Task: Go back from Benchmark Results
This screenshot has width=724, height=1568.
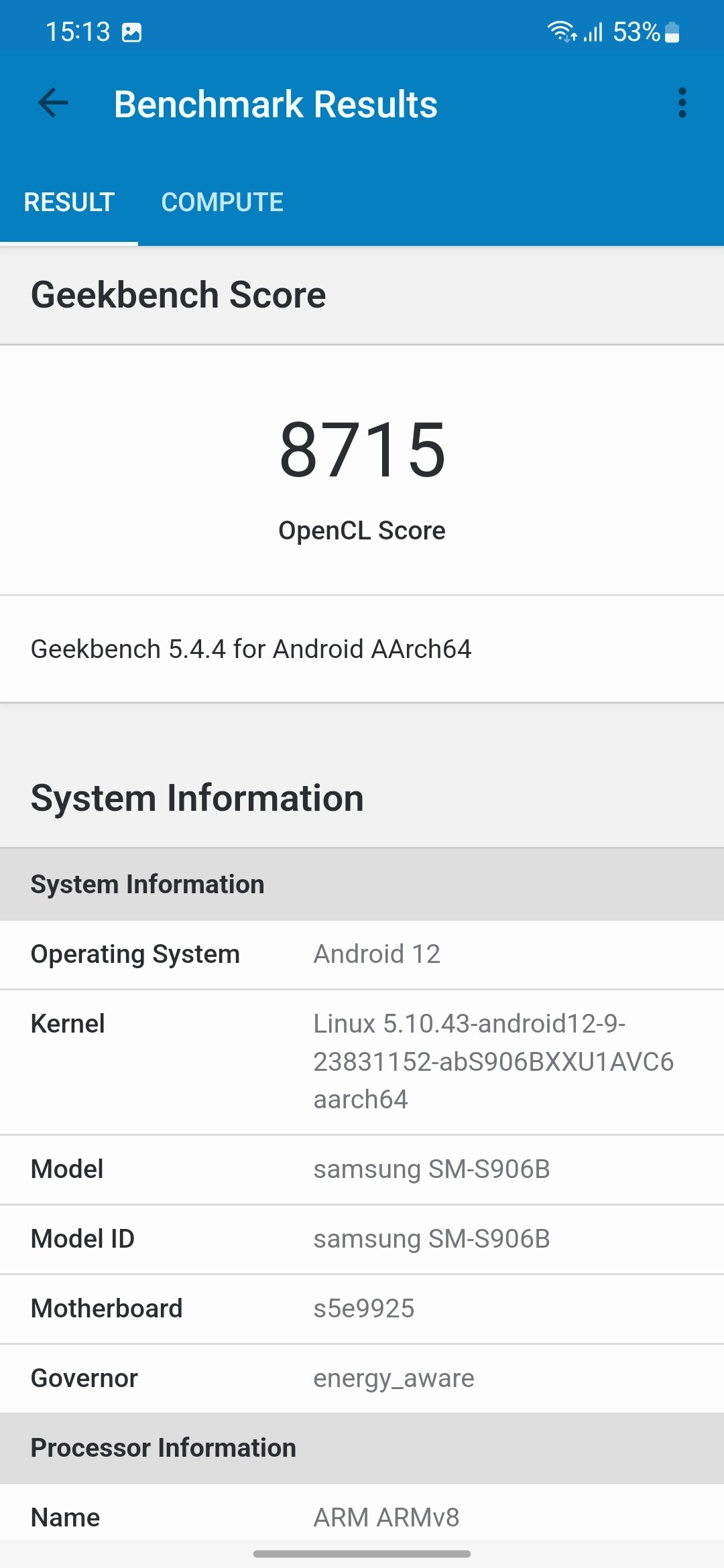Action: pyautogui.click(x=54, y=103)
